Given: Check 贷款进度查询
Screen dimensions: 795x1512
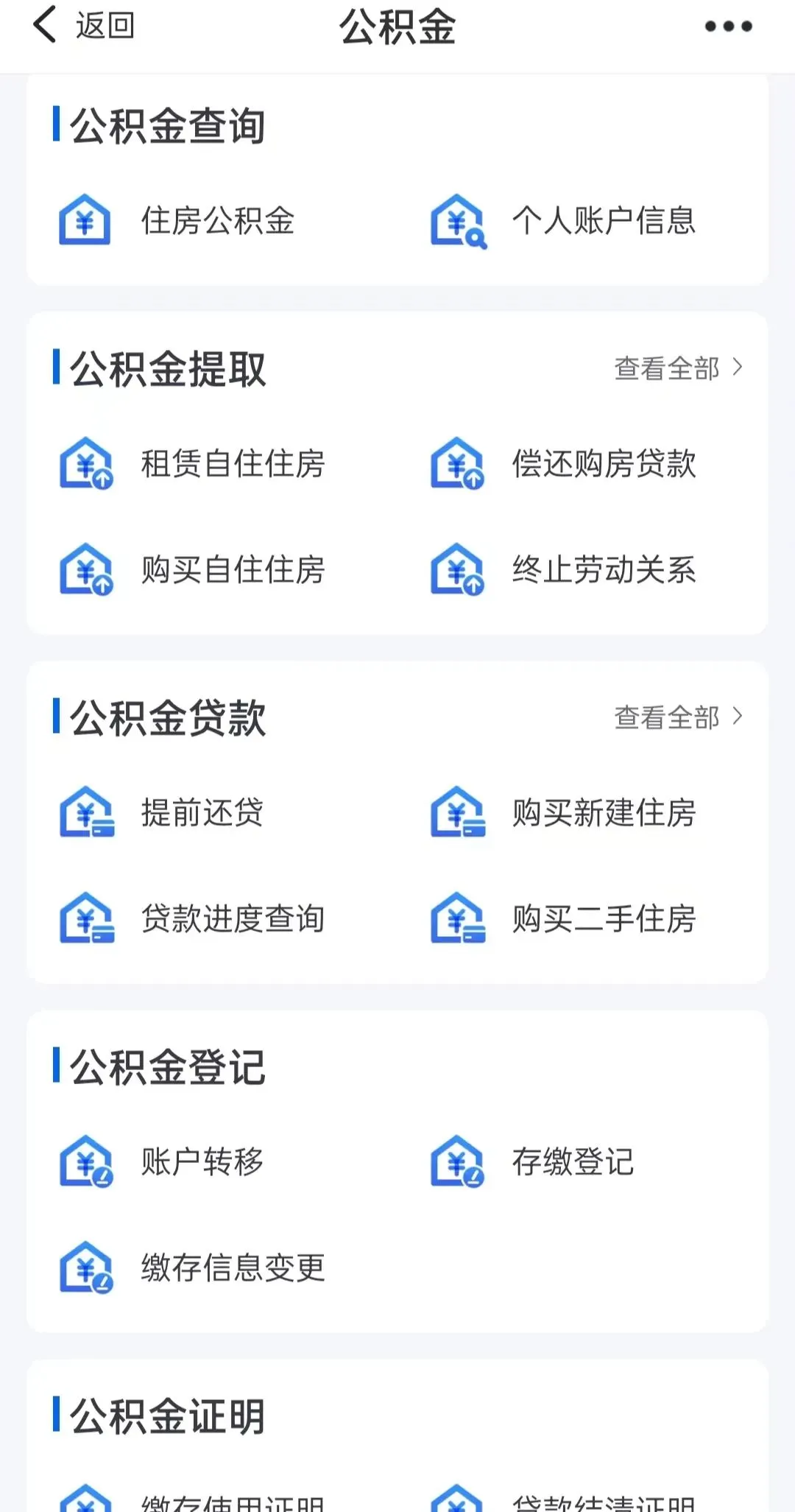Looking at the screenshot, I should 192,918.
